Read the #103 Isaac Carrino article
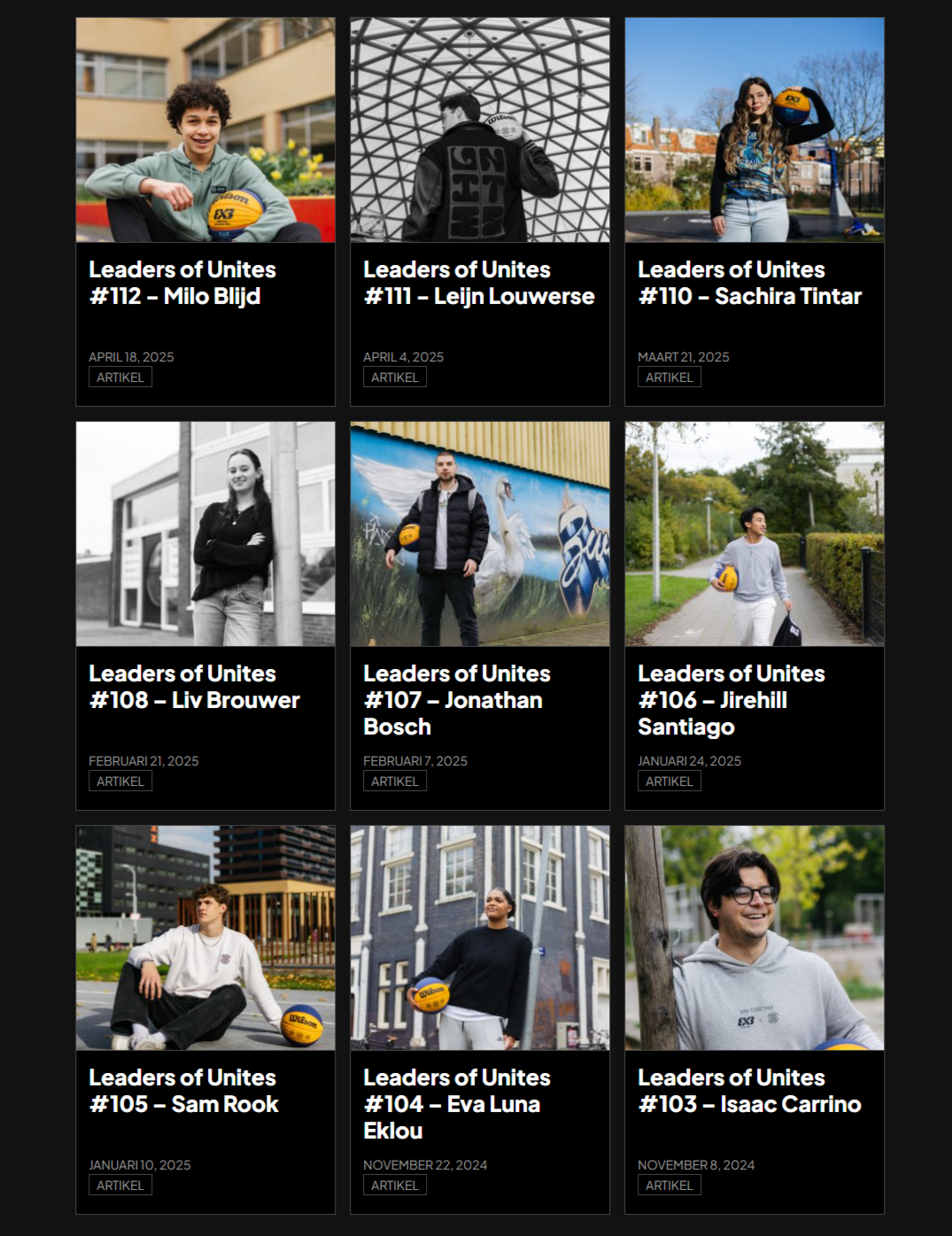Image resolution: width=952 pixels, height=1236 pixels. (x=749, y=1091)
